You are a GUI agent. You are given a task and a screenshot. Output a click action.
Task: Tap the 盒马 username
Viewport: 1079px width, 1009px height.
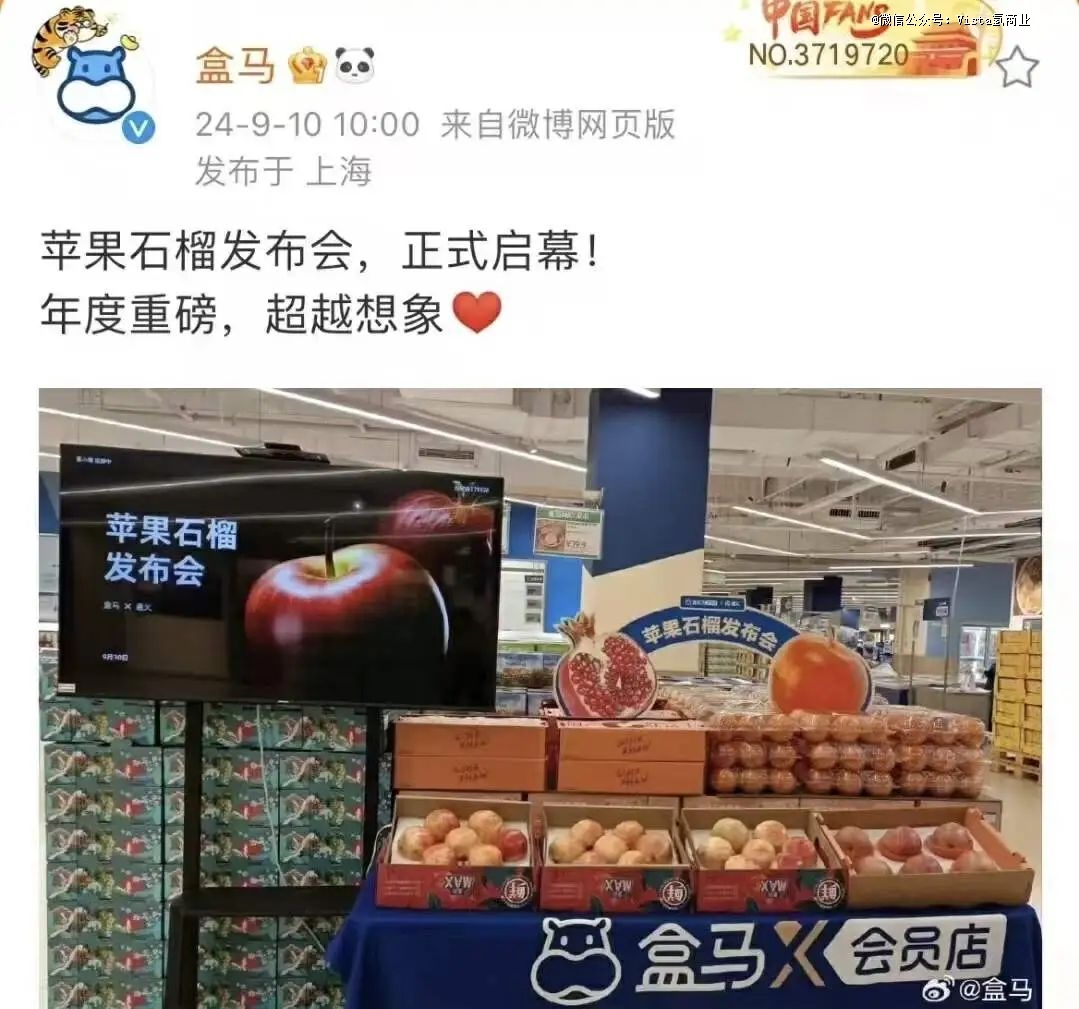pos(236,66)
